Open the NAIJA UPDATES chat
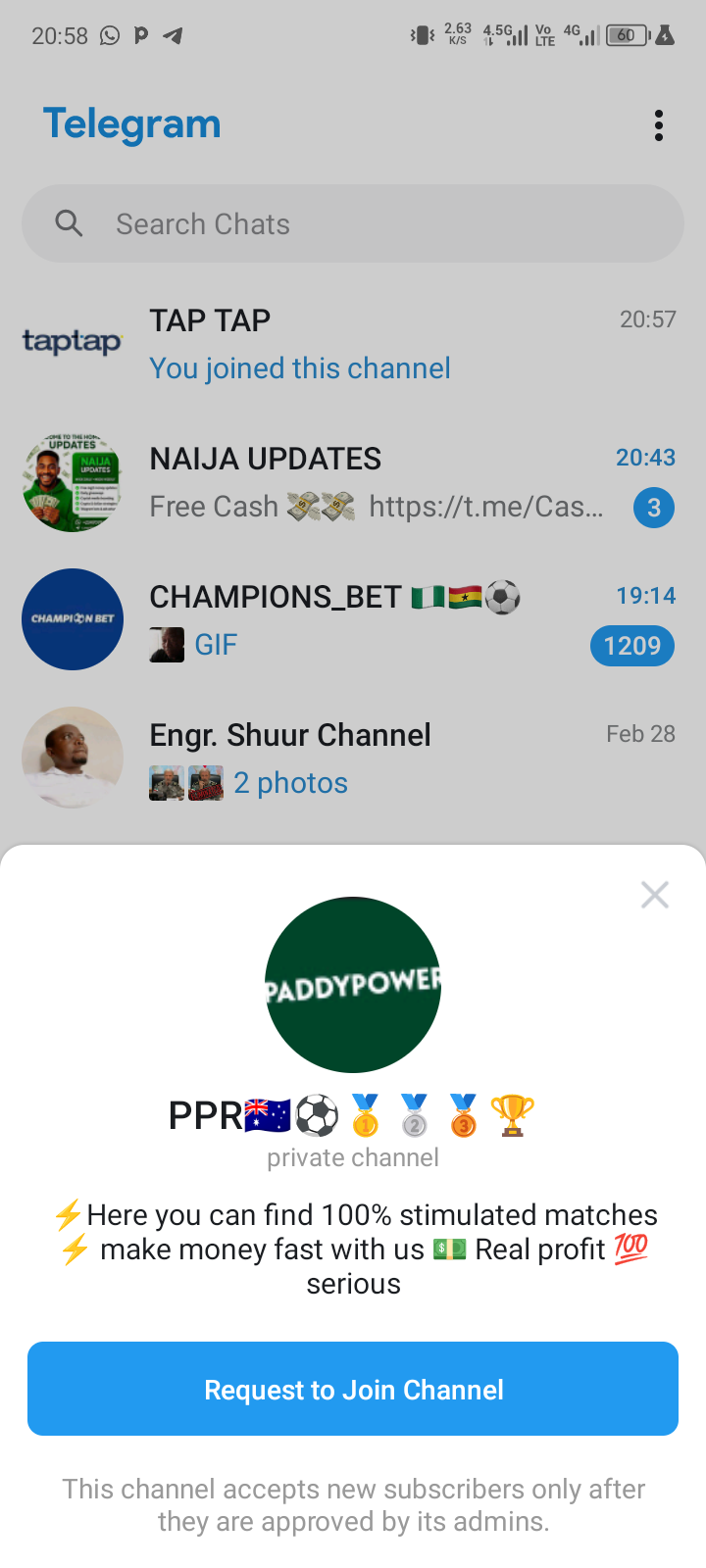The height and width of the screenshot is (1568, 706). [x=353, y=482]
